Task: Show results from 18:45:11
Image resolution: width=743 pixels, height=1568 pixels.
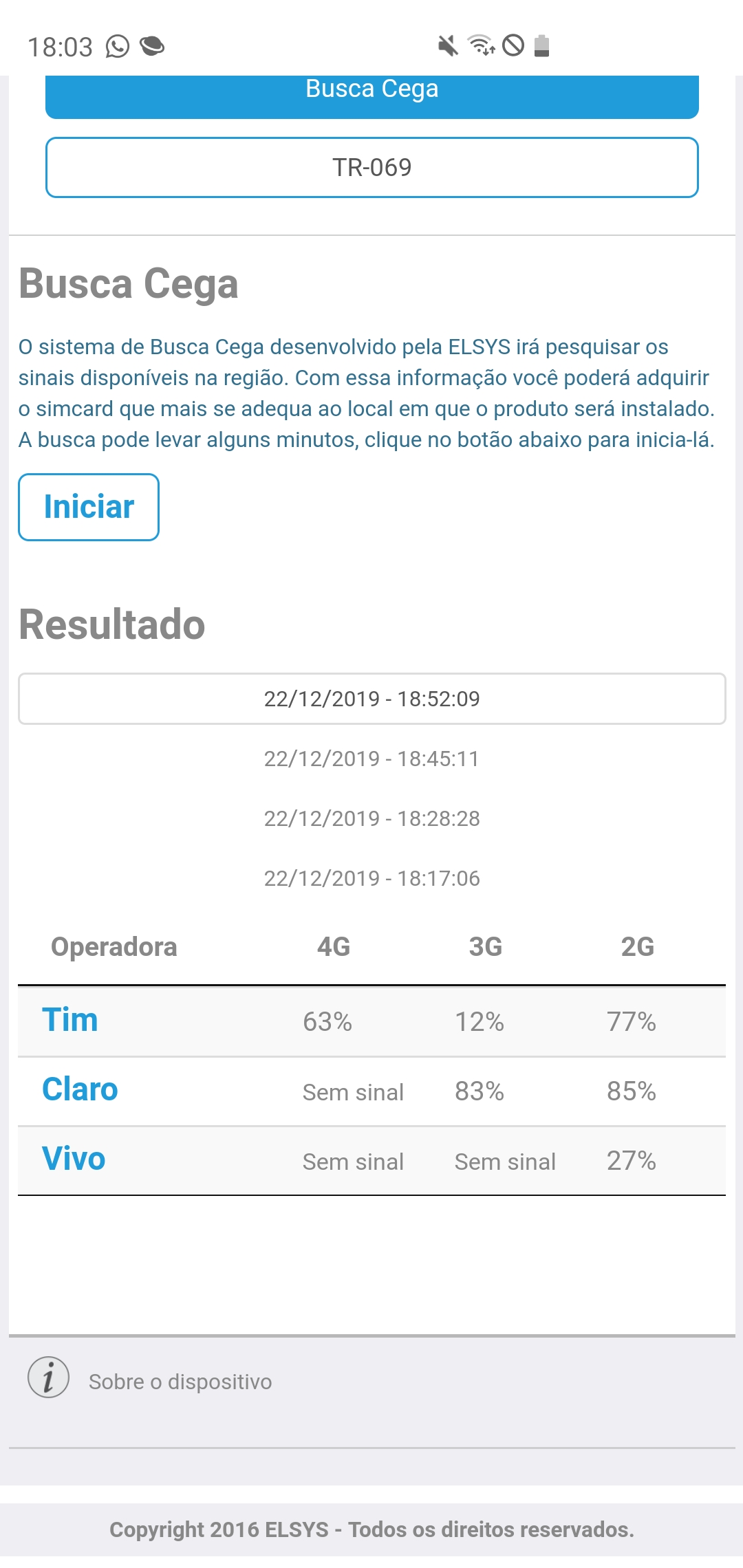Action: click(x=371, y=759)
